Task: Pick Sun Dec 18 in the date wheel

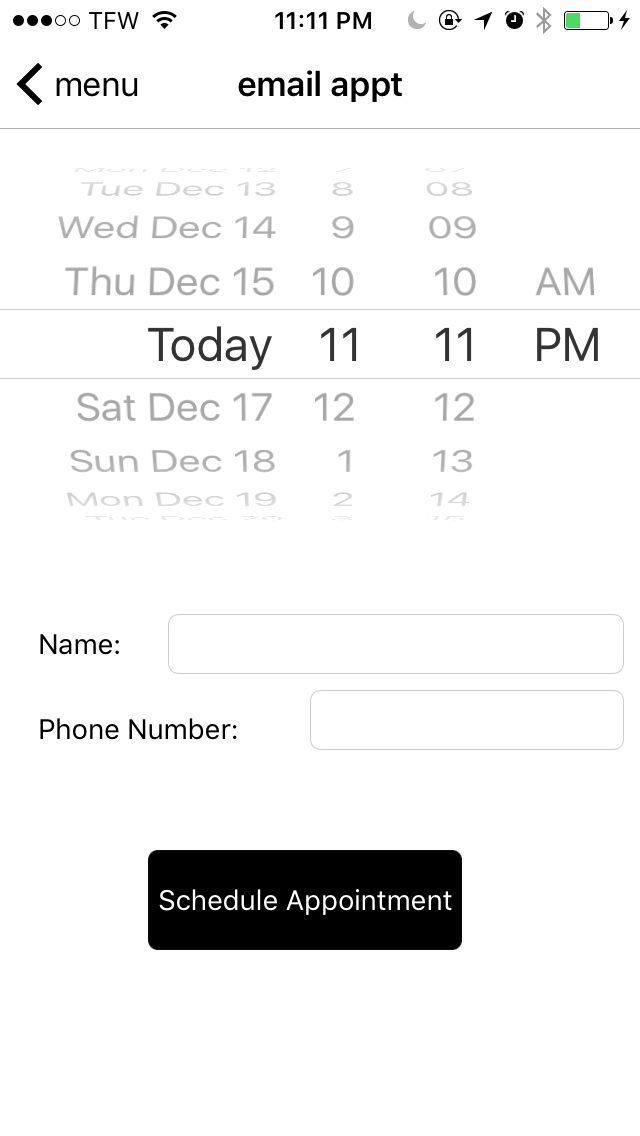Action: coord(173,461)
